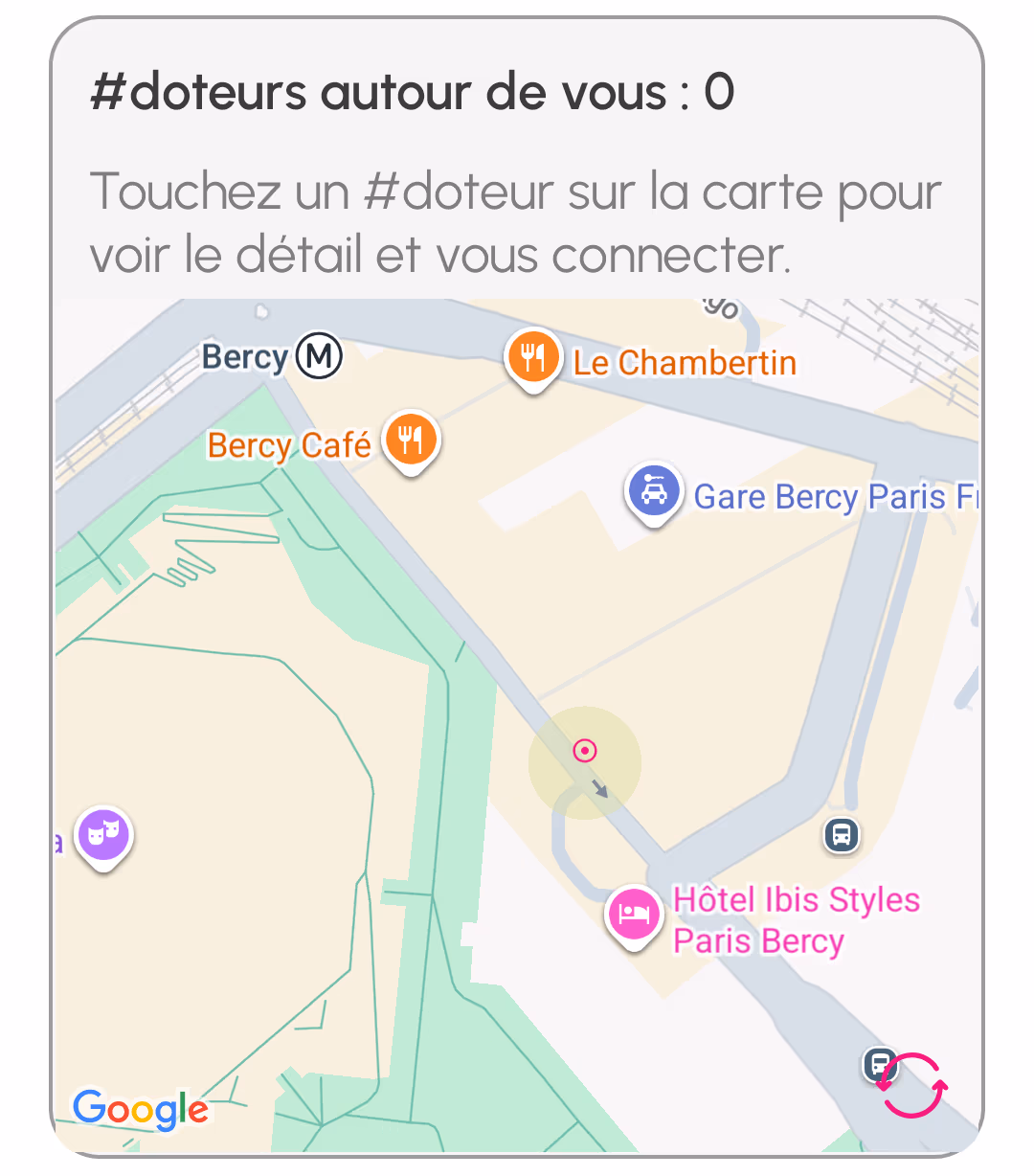Image resolution: width=1034 pixels, height=1176 pixels.
Task: Tap the Hôtel Ibis Styles Paris Bercy pin
Action: 635,913
